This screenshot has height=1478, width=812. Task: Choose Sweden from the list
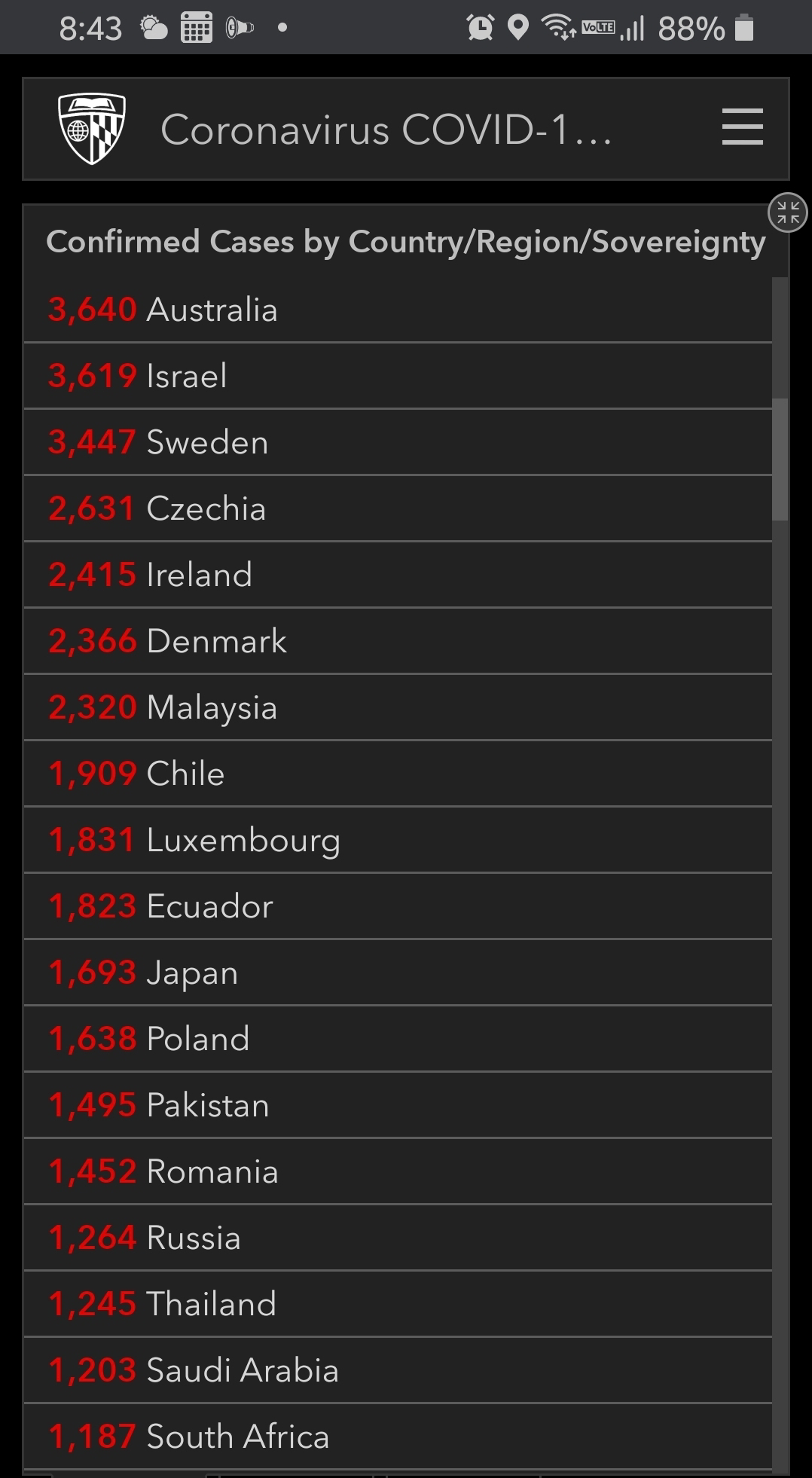[x=398, y=442]
